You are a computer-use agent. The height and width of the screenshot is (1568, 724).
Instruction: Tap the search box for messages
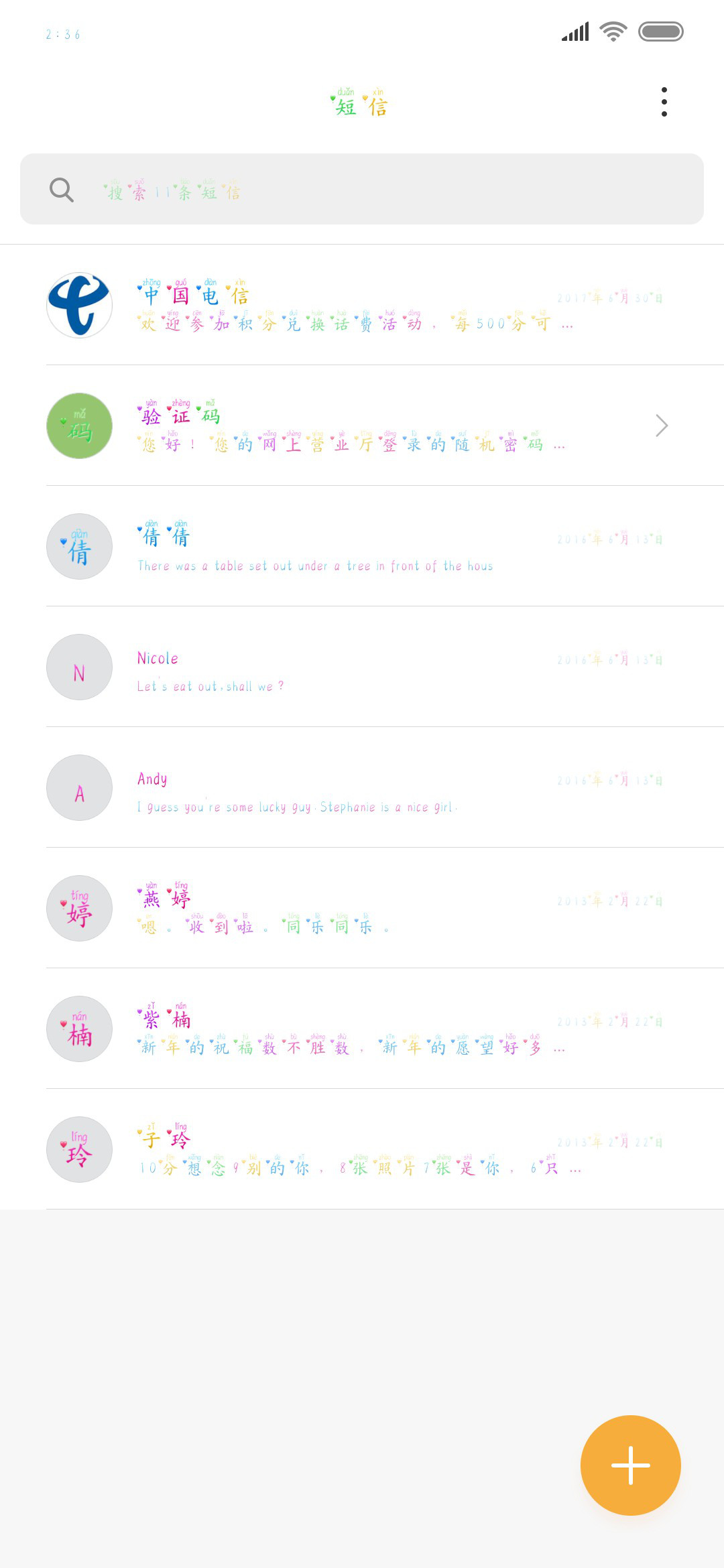coord(362,189)
